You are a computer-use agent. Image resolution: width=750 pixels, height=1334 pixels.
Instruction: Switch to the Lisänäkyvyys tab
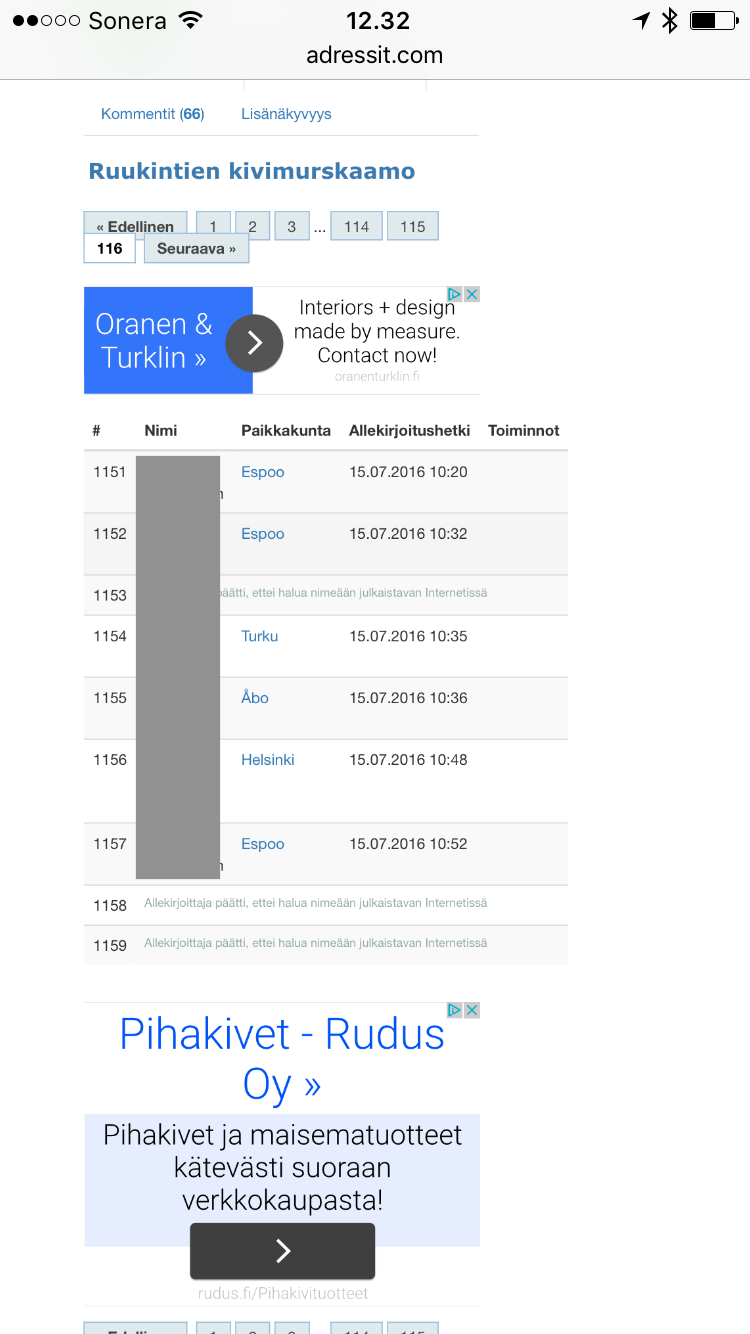click(x=286, y=114)
